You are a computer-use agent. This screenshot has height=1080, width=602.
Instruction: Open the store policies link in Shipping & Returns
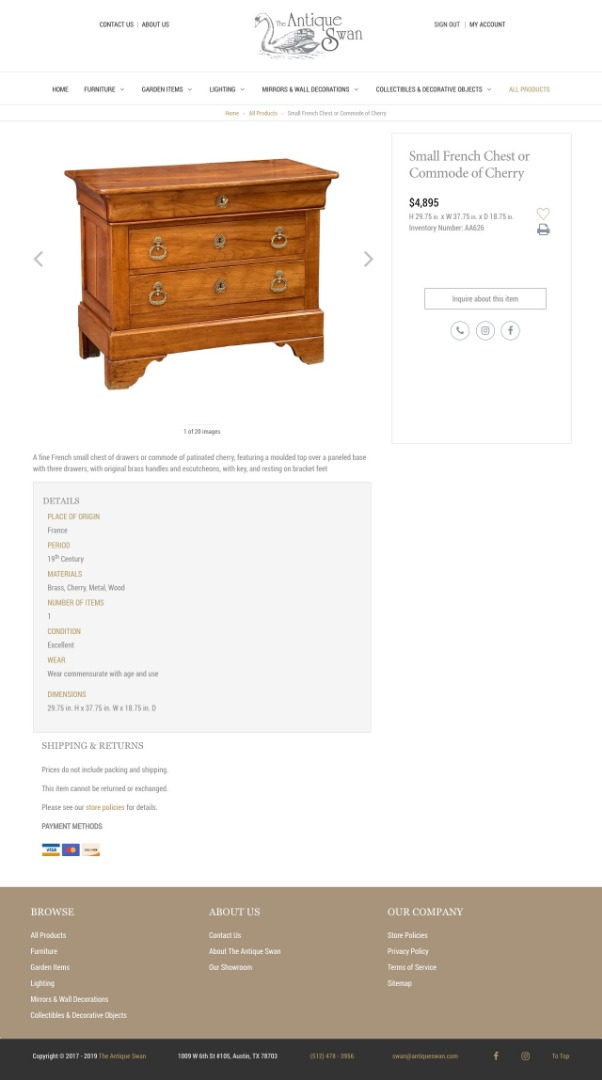click(105, 807)
